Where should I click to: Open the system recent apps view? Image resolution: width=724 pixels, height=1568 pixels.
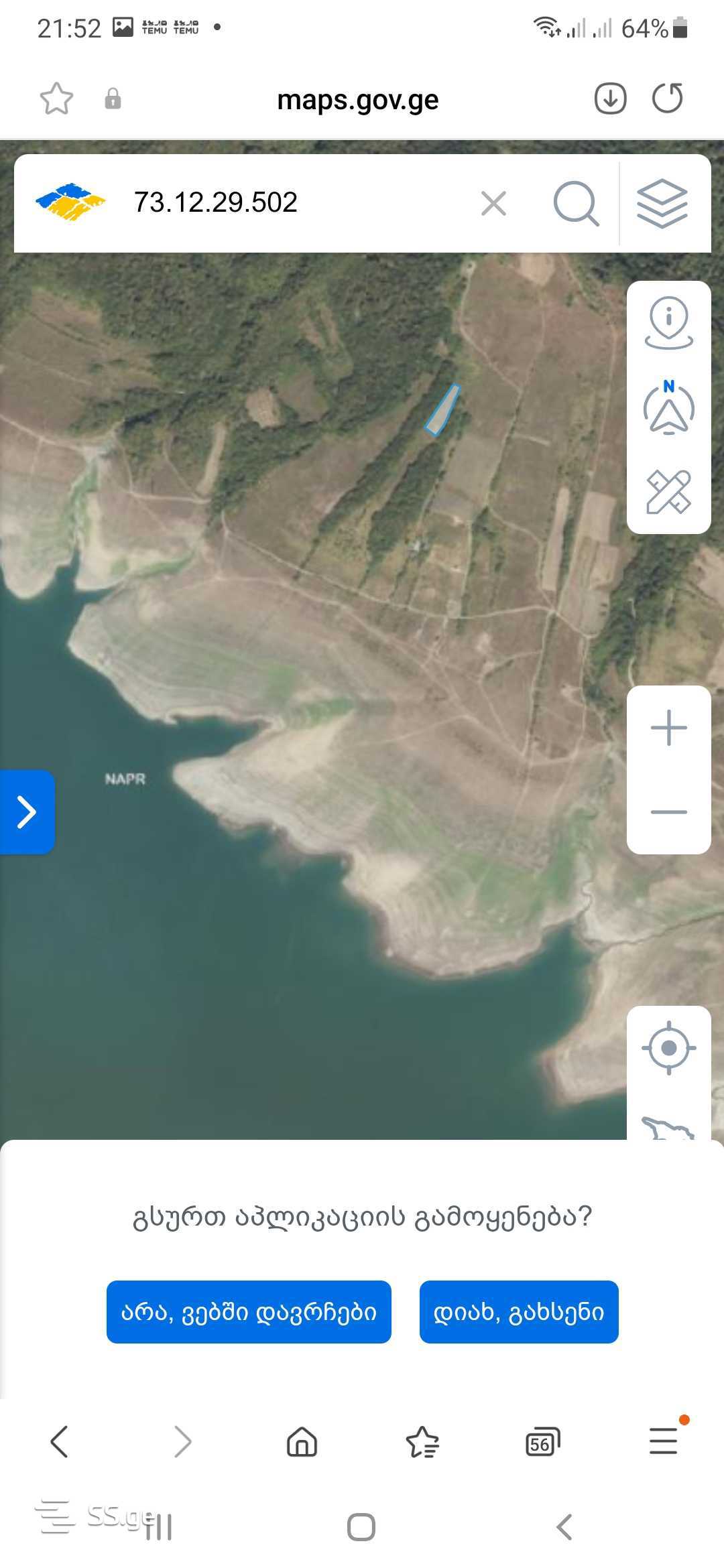[160, 1527]
